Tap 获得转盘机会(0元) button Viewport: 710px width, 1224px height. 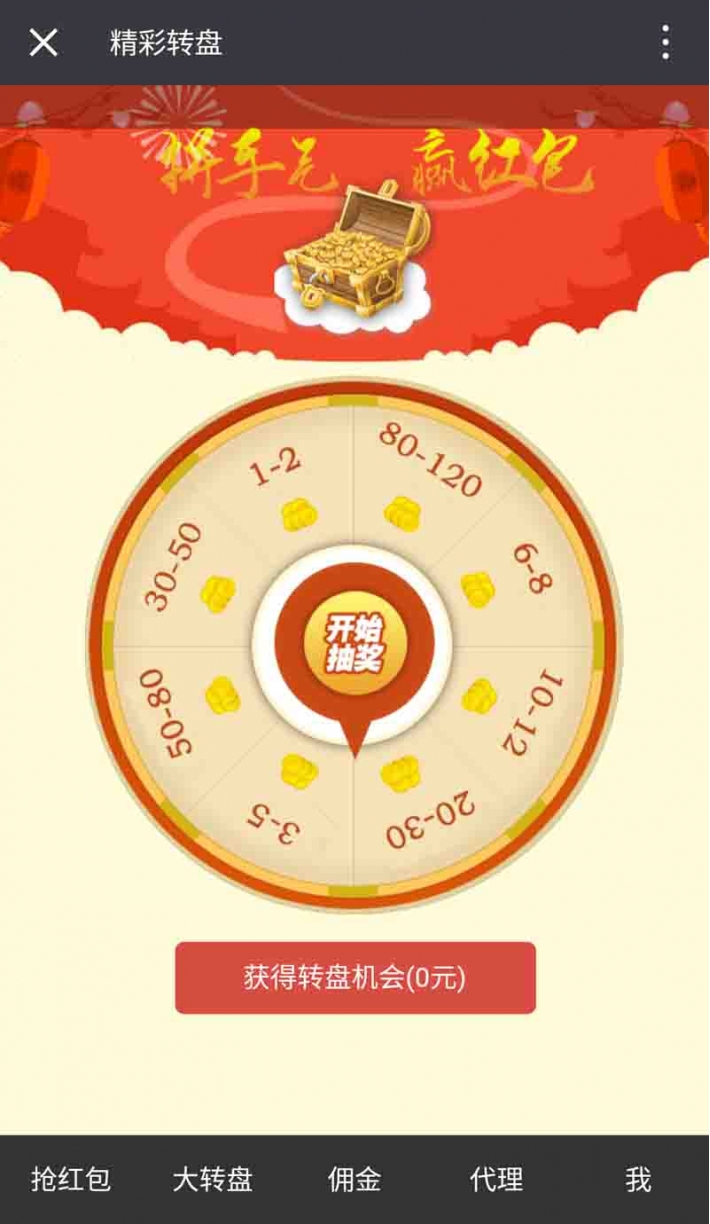355,977
